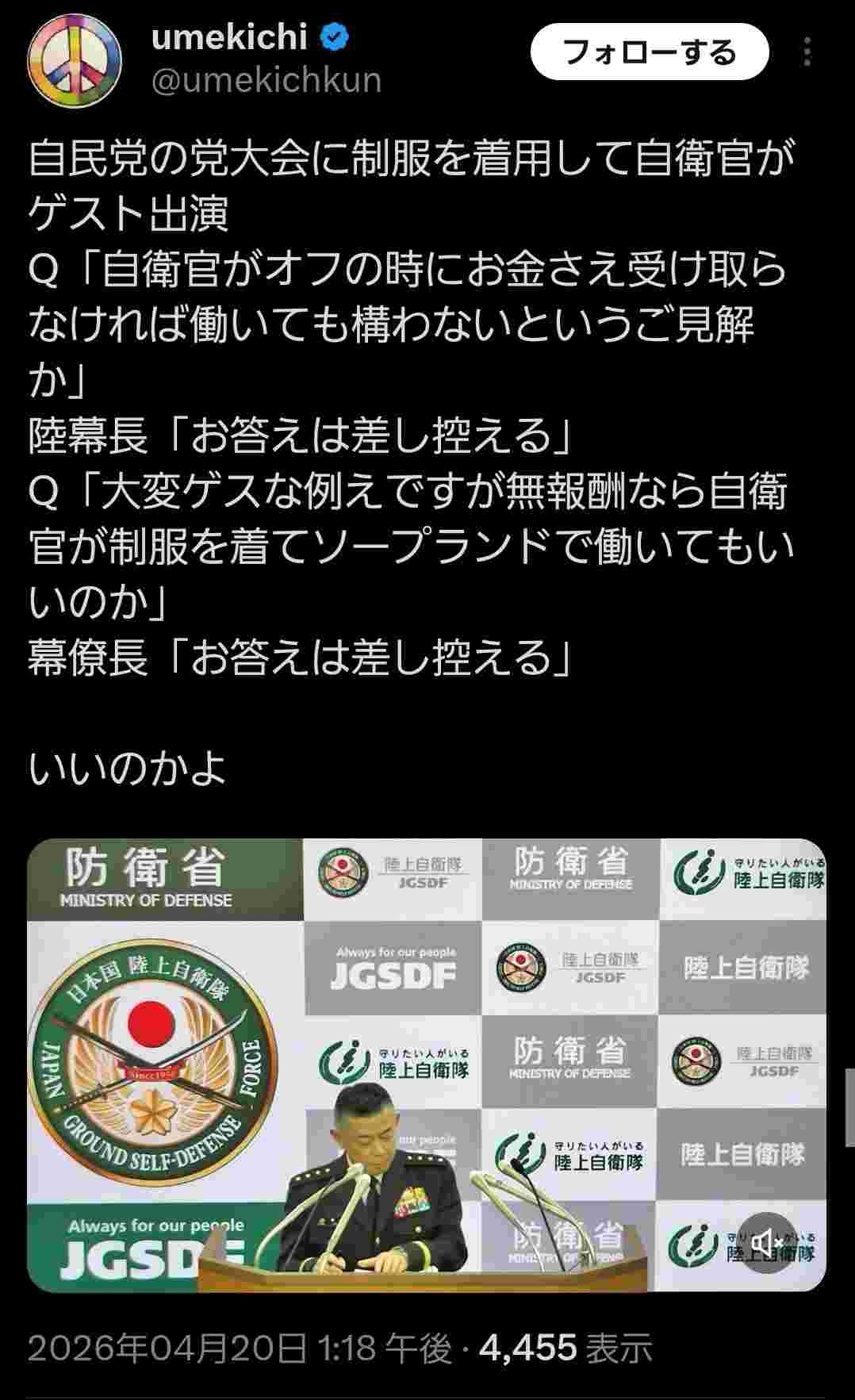The image size is (855, 1400).
Task: Open umekichi's profile avatar
Action: tap(75, 59)
